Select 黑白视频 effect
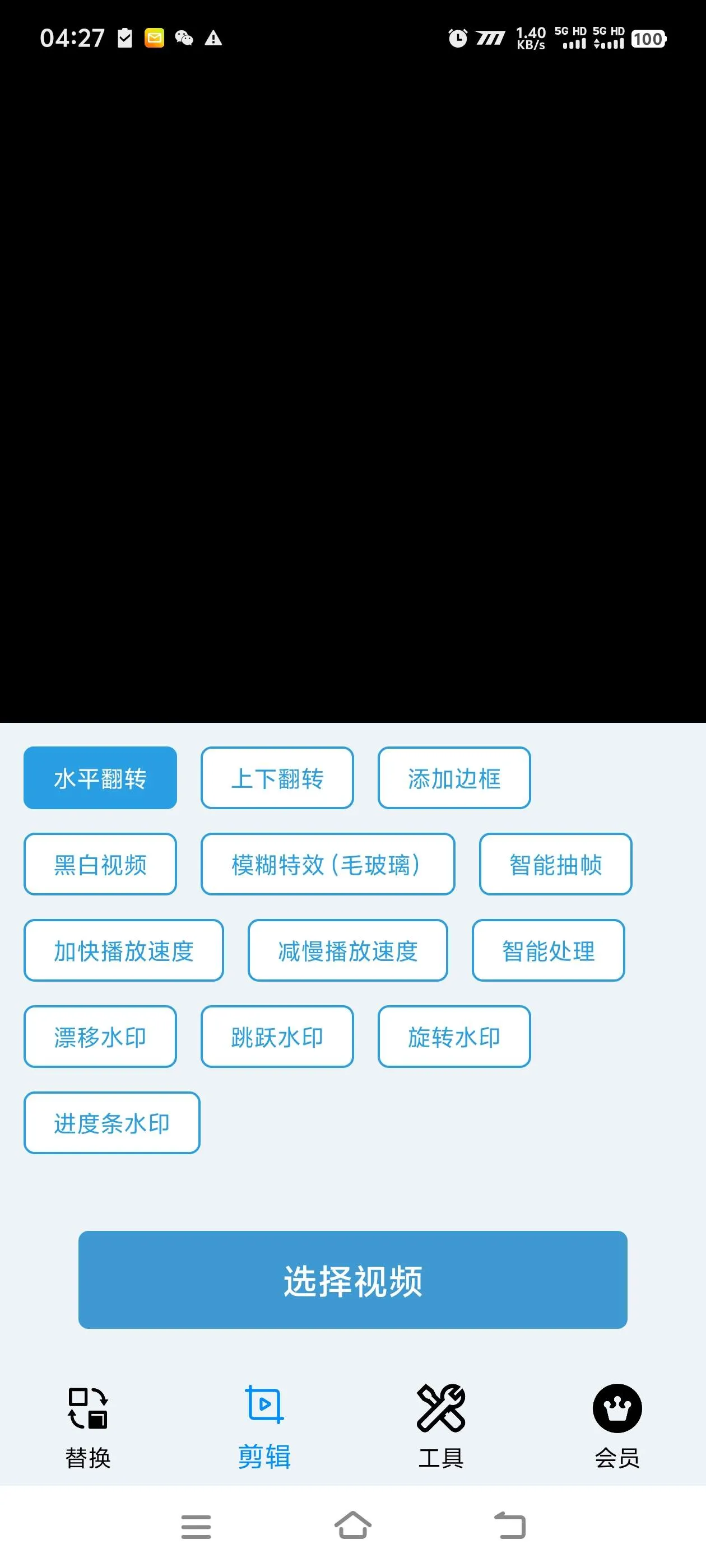Image resolution: width=706 pixels, height=1568 pixels. click(x=100, y=864)
